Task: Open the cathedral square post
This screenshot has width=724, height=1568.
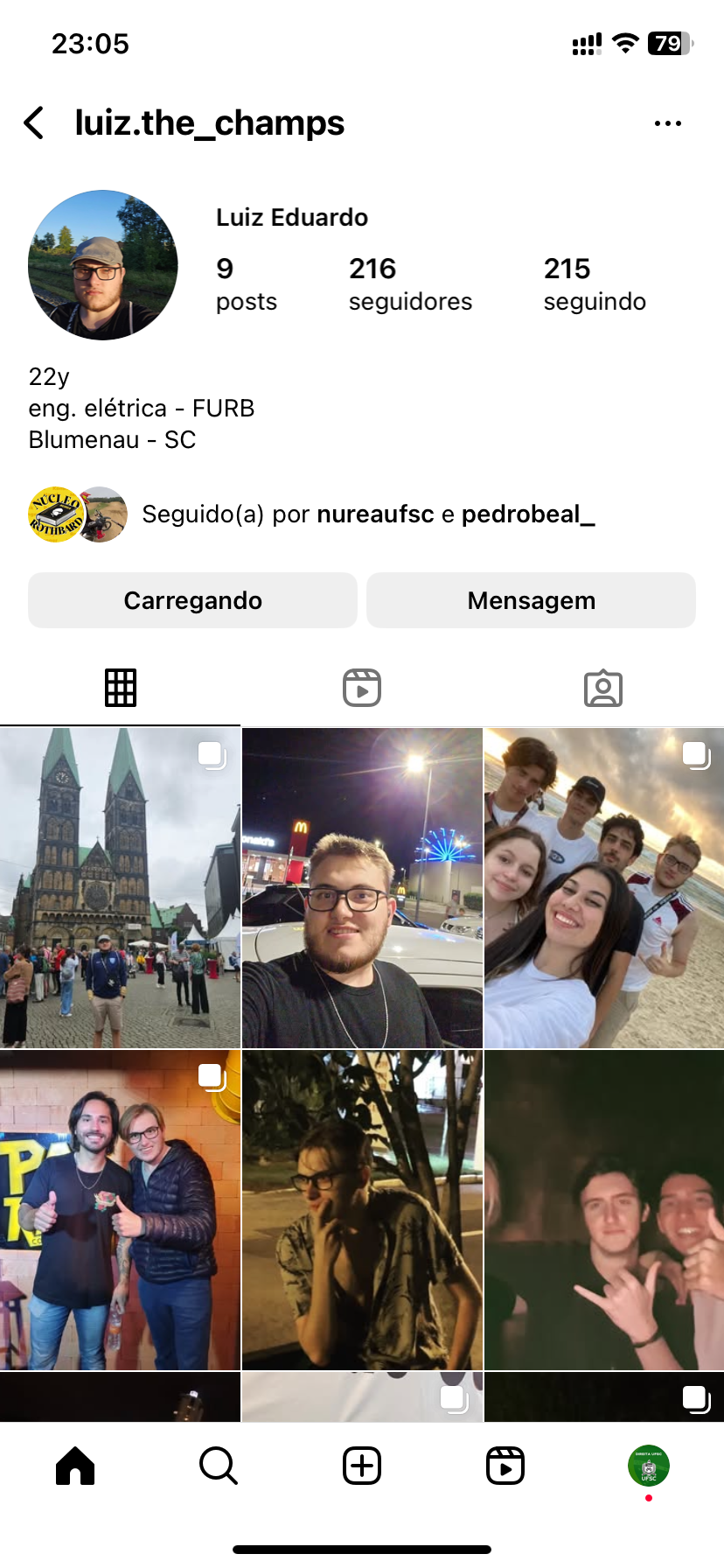Action: point(120,888)
